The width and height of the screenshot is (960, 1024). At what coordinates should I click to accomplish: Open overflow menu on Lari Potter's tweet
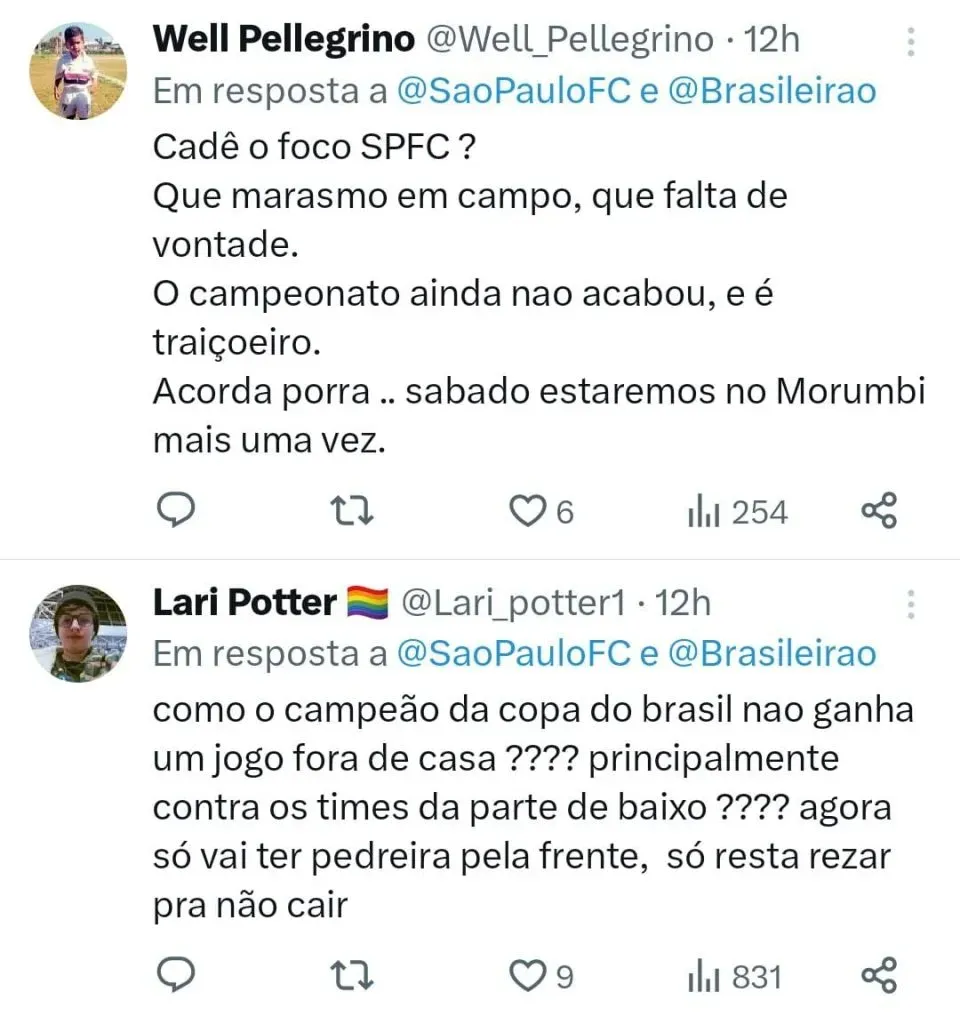pos(911,605)
